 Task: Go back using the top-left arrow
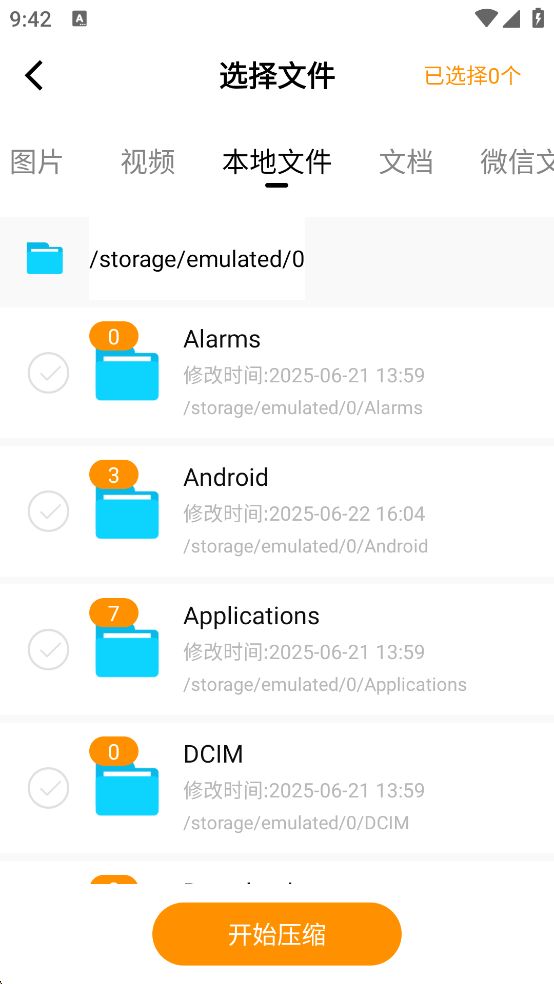click(35, 76)
